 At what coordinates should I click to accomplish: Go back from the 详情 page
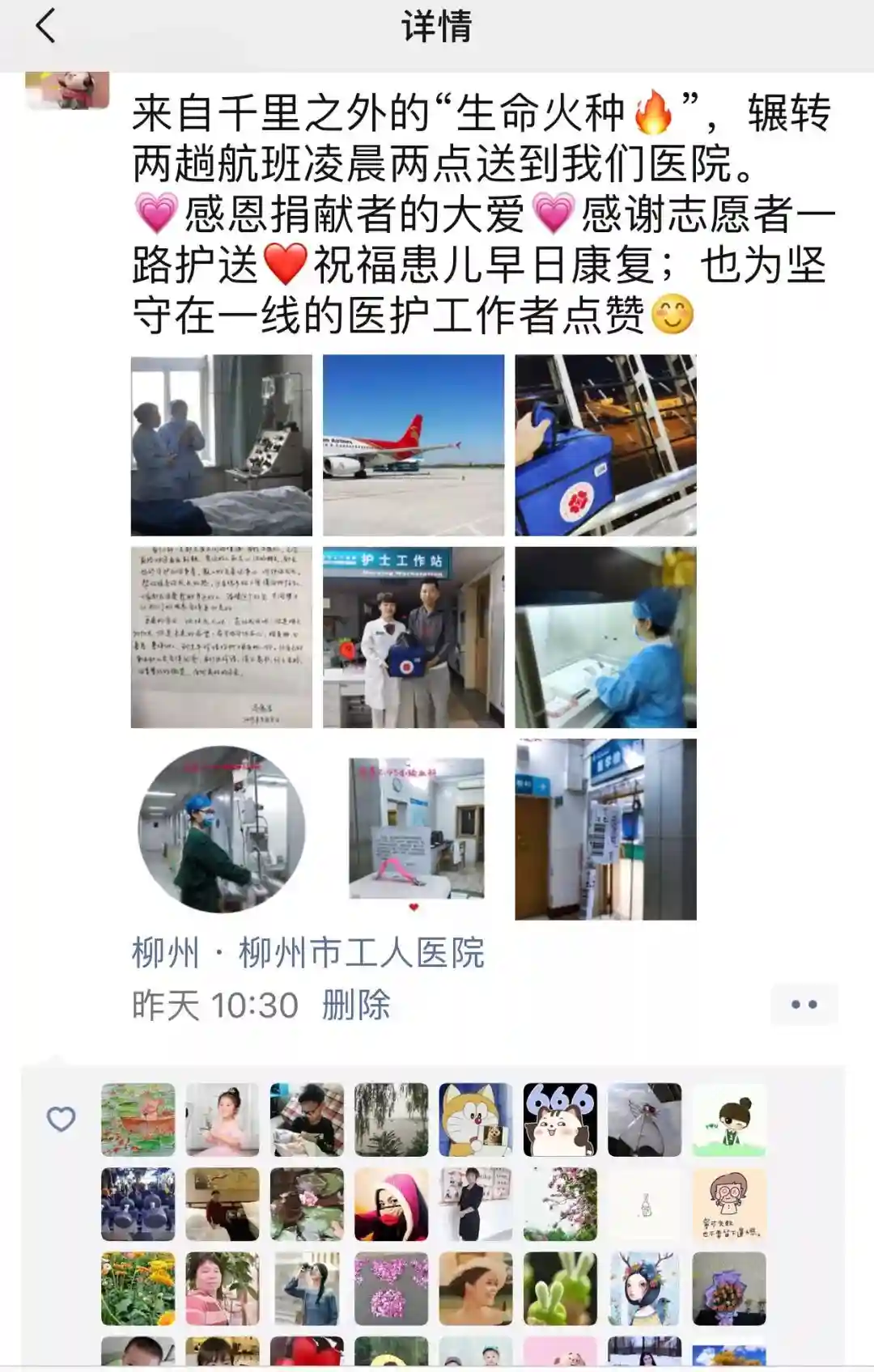tap(46, 26)
